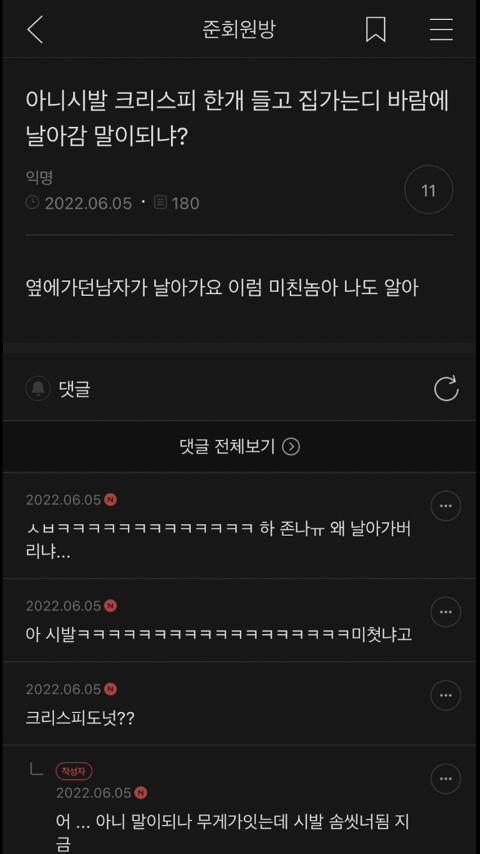Tap the circular 11 count button

point(429,190)
